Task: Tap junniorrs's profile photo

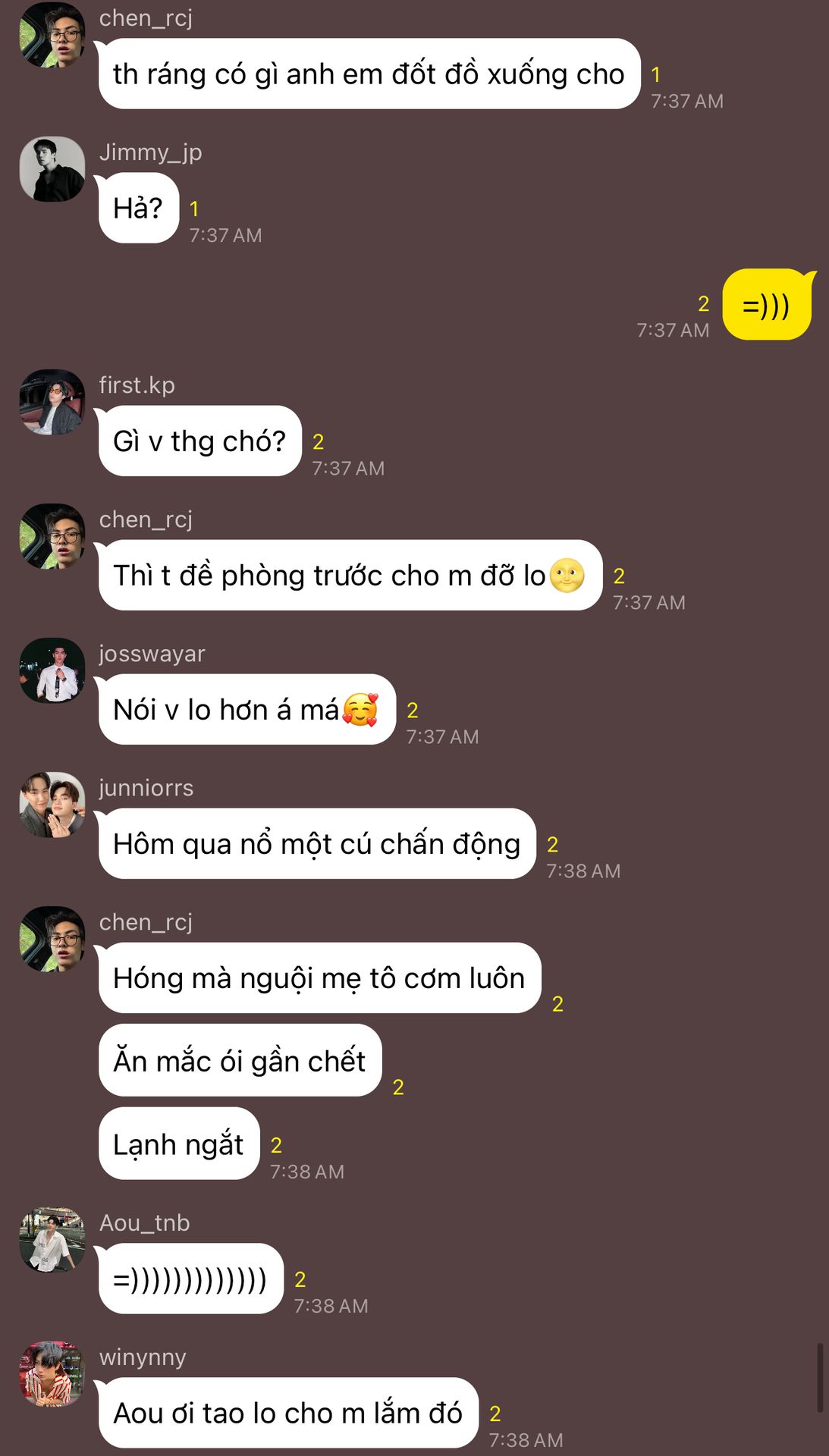Action: coord(52,805)
